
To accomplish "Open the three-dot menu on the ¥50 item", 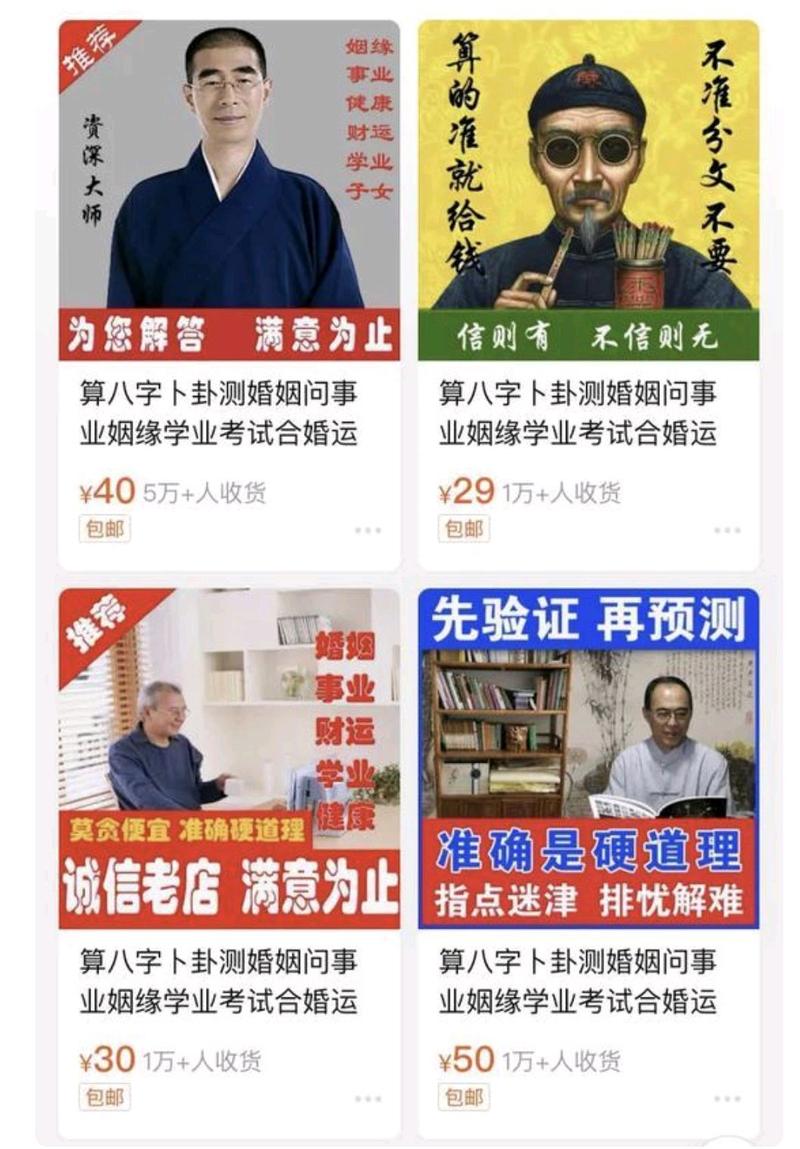I will 727,1098.
